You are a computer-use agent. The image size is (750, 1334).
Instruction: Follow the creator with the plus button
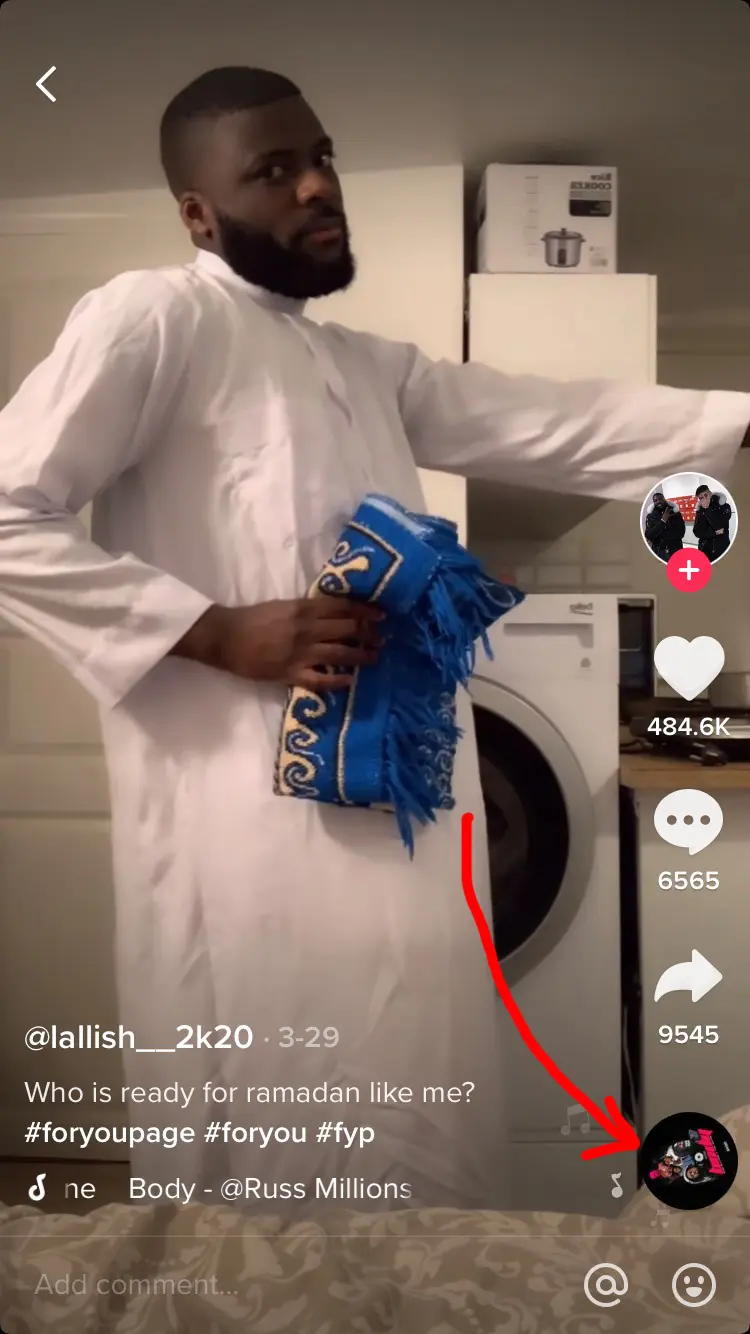[688, 572]
